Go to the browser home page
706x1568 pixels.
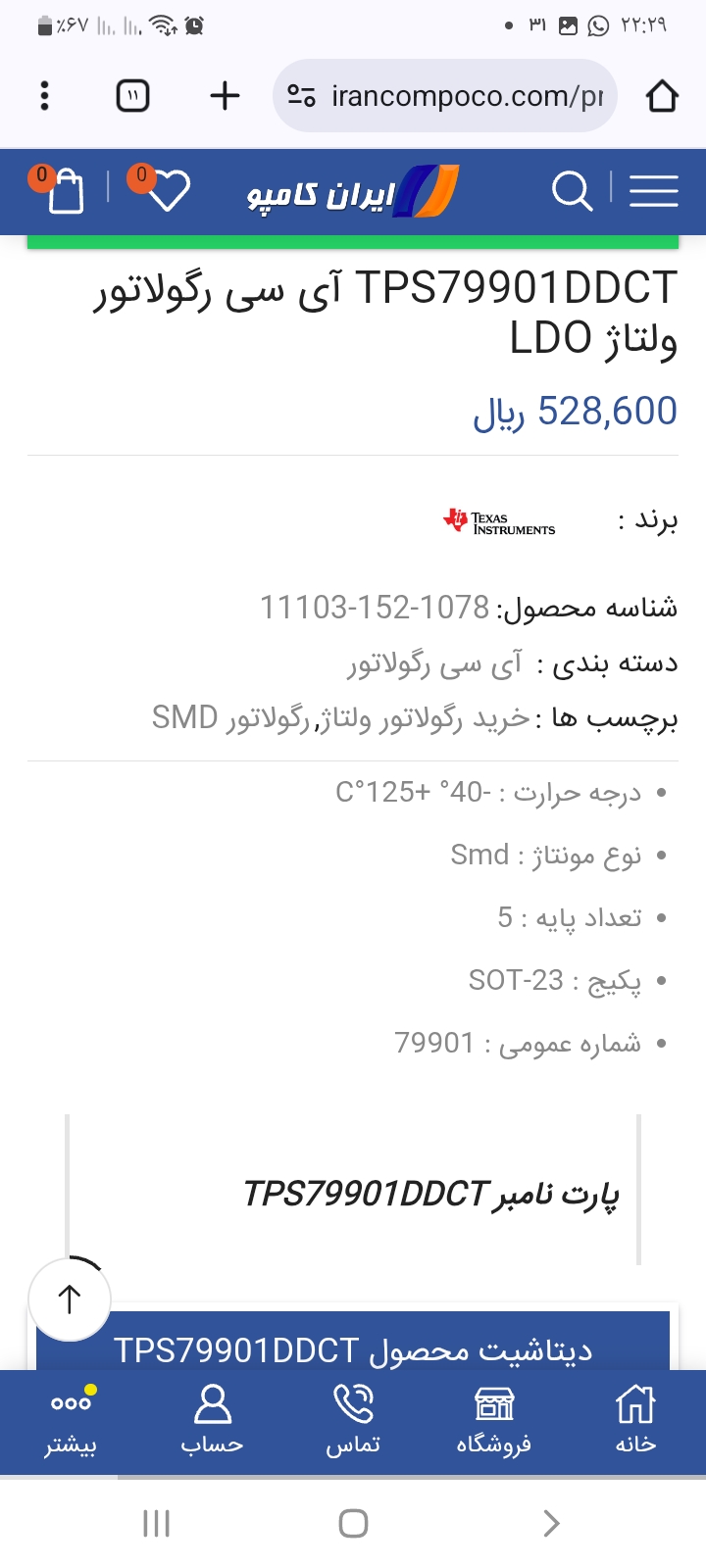[662, 96]
